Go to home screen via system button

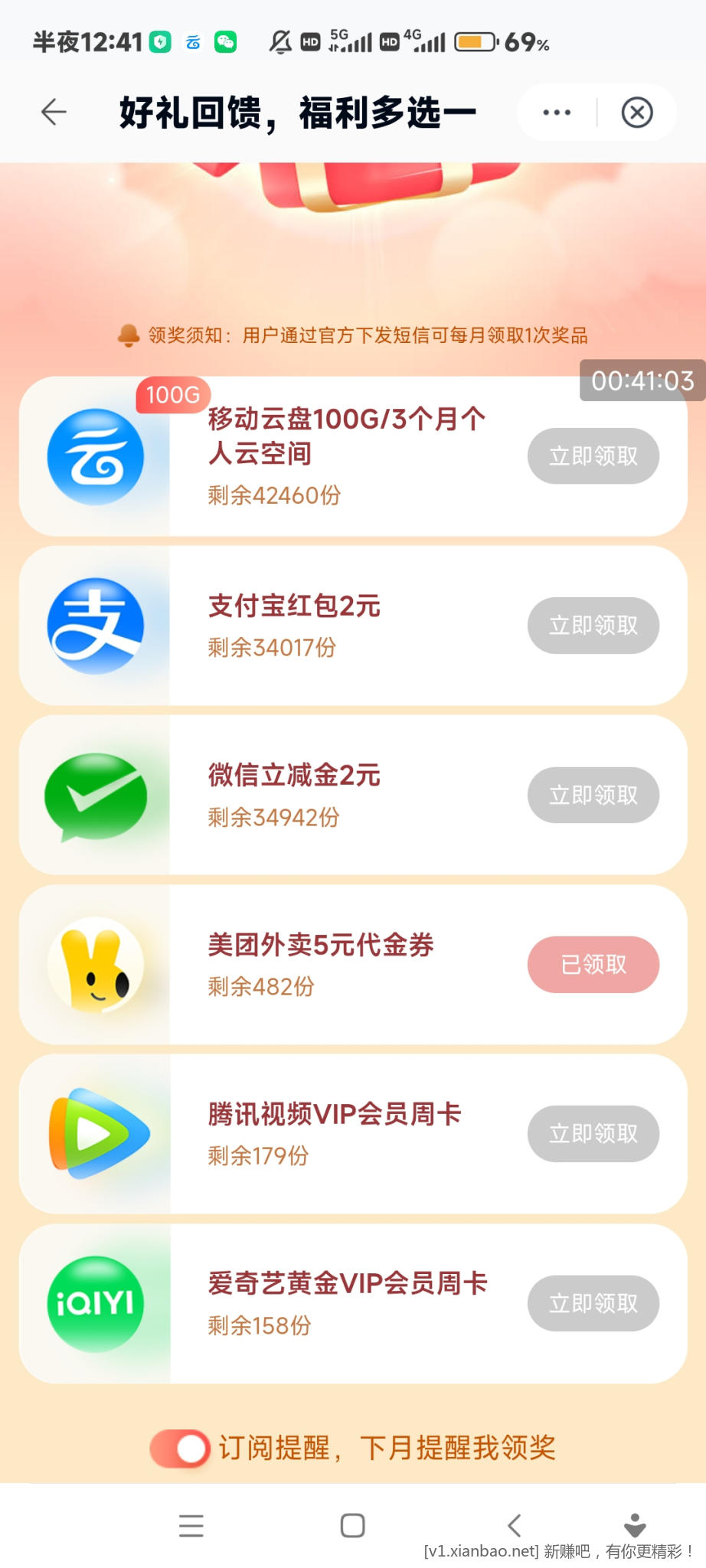(352, 1526)
